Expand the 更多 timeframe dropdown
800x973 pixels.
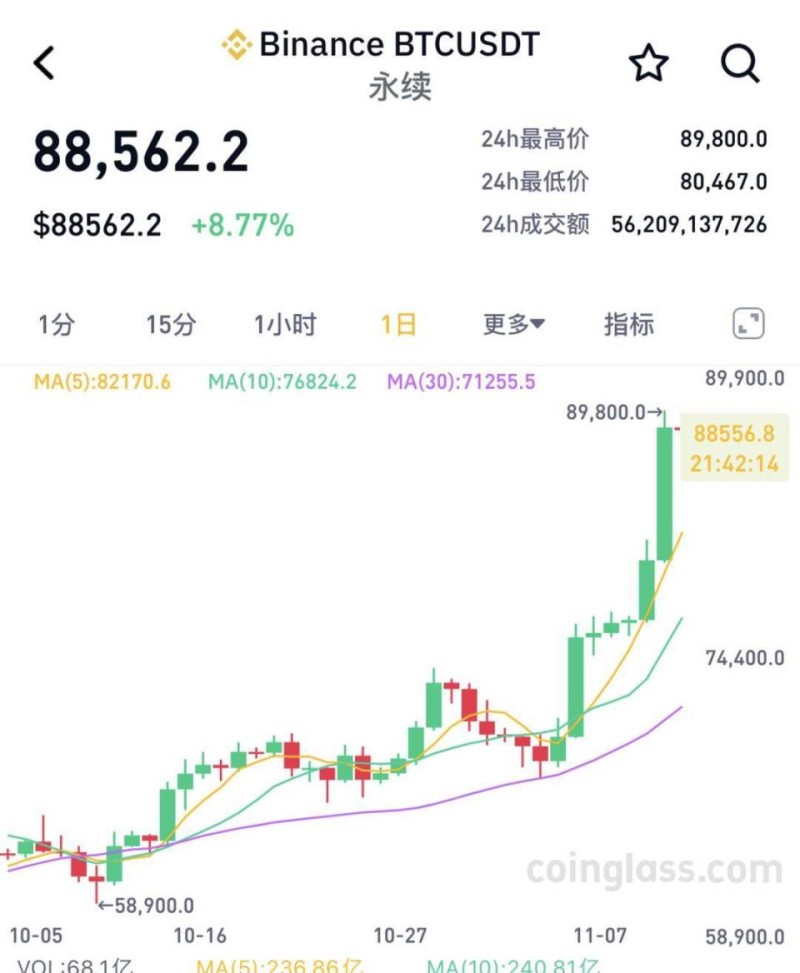[x=514, y=324]
